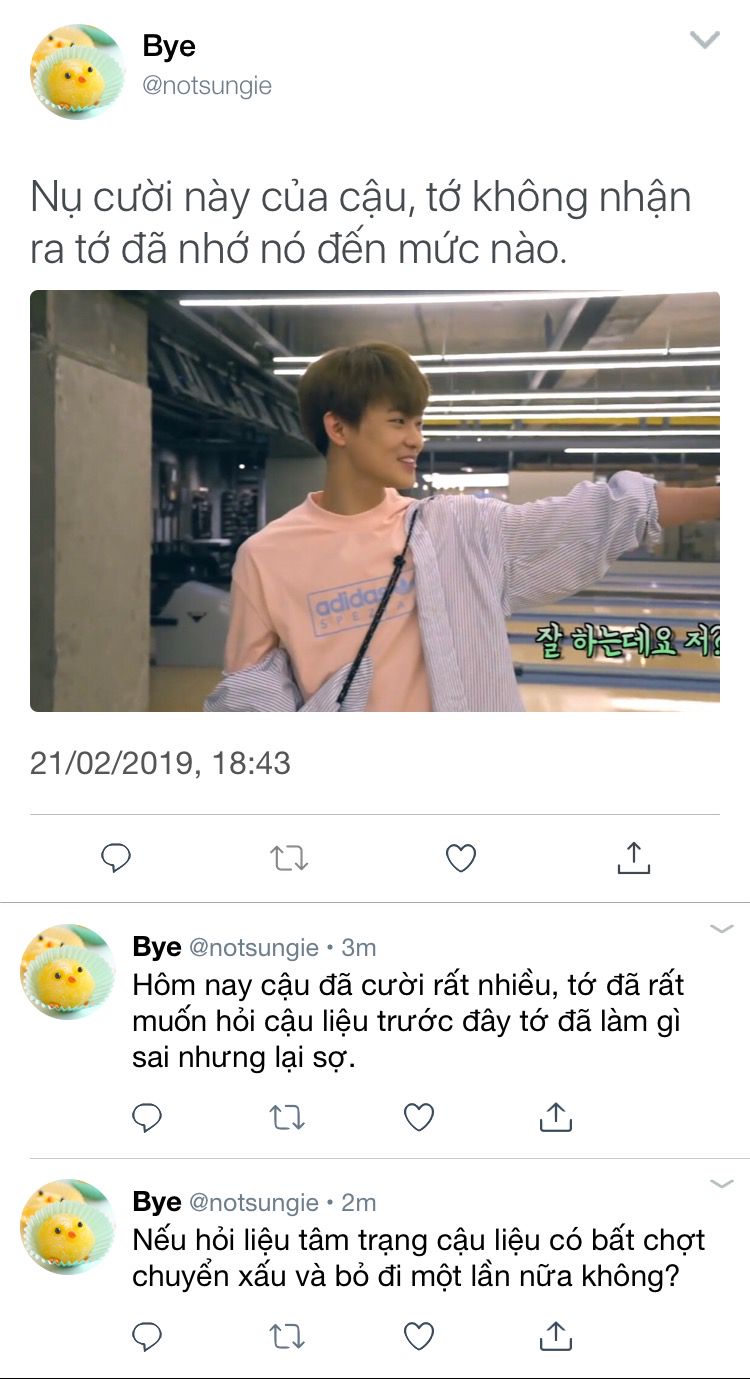Like the reply posted 3m ago
750x1379 pixels.
click(418, 1118)
